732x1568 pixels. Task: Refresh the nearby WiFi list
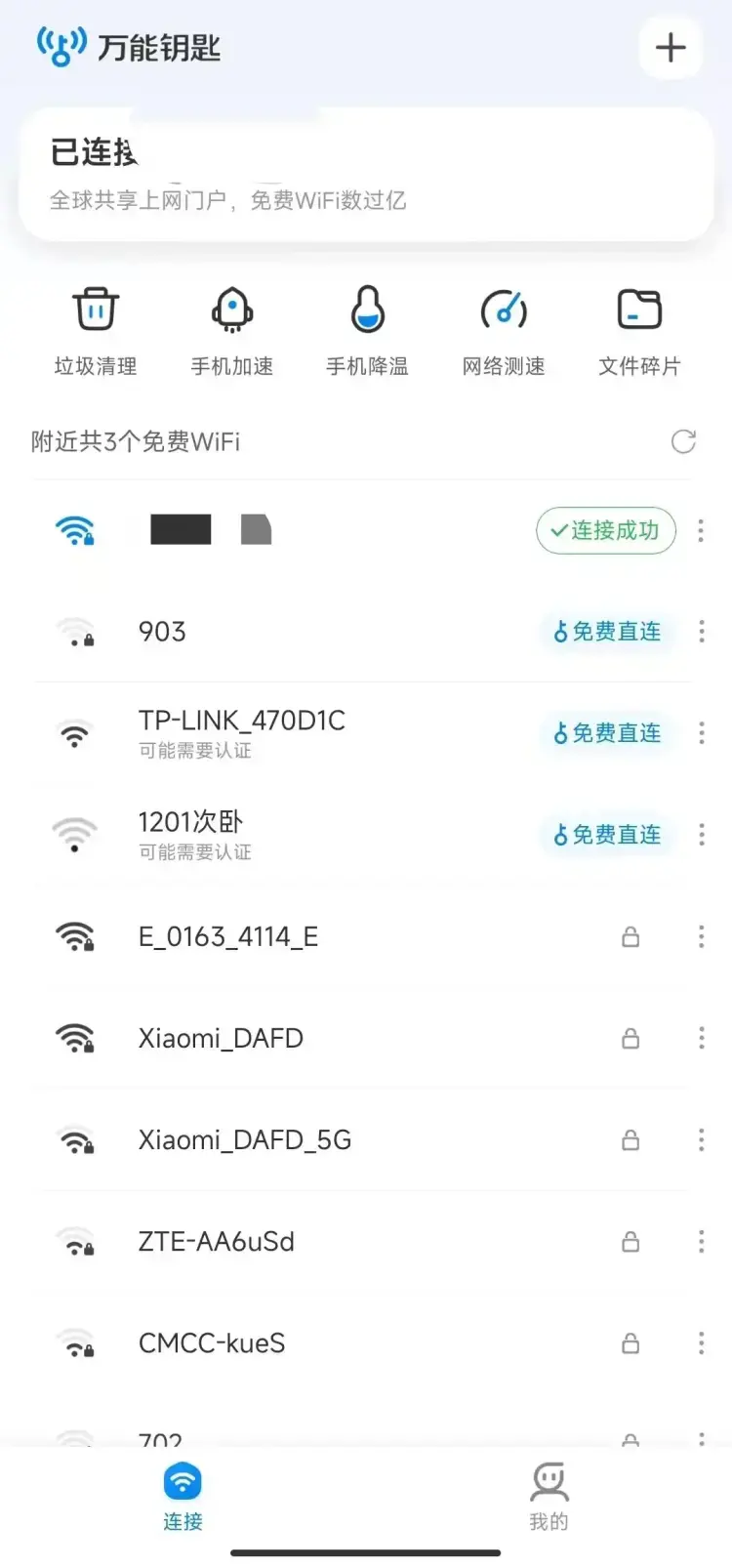pos(683,441)
